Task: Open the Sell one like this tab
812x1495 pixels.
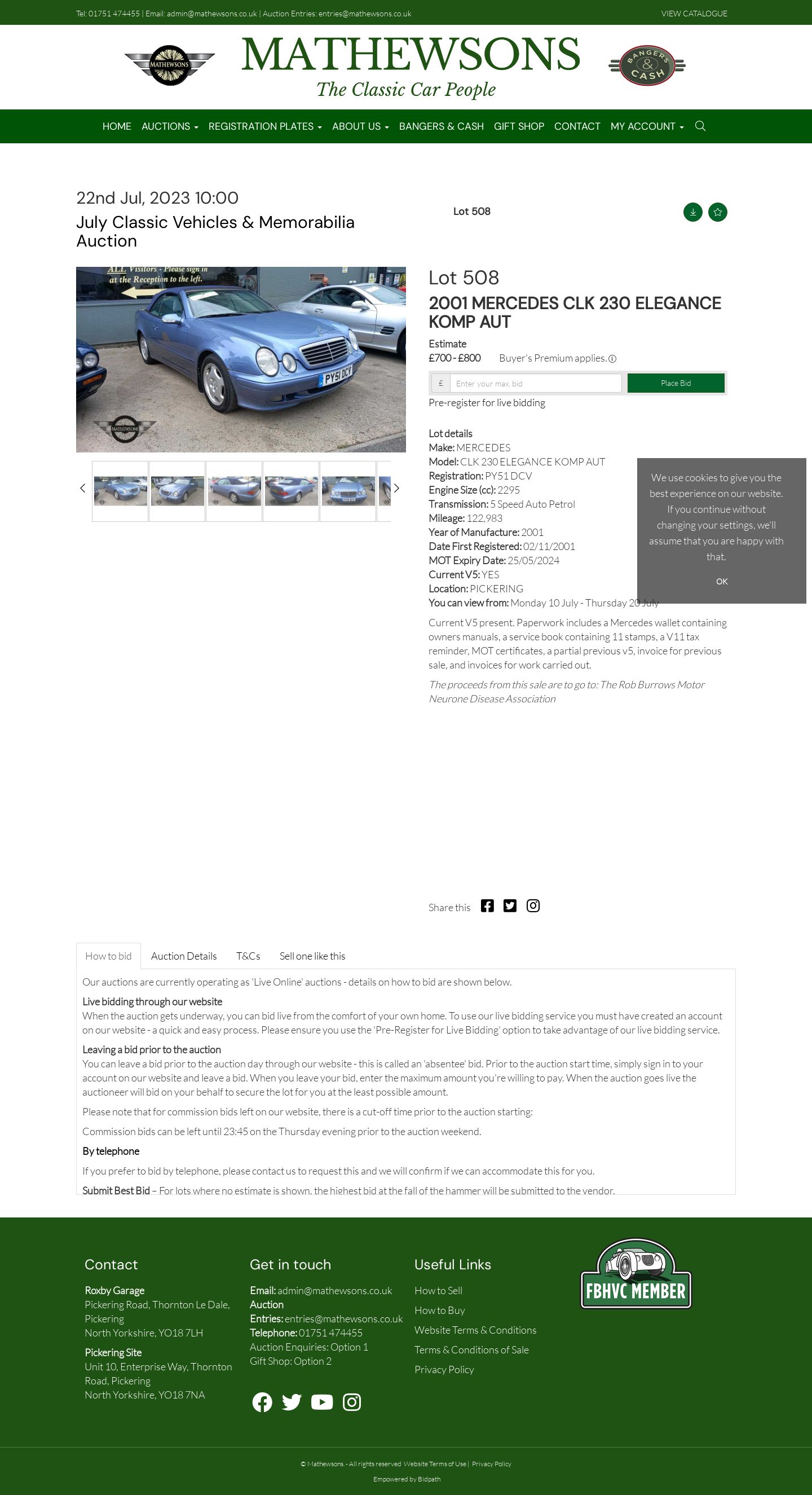Action: (x=312, y=956)
